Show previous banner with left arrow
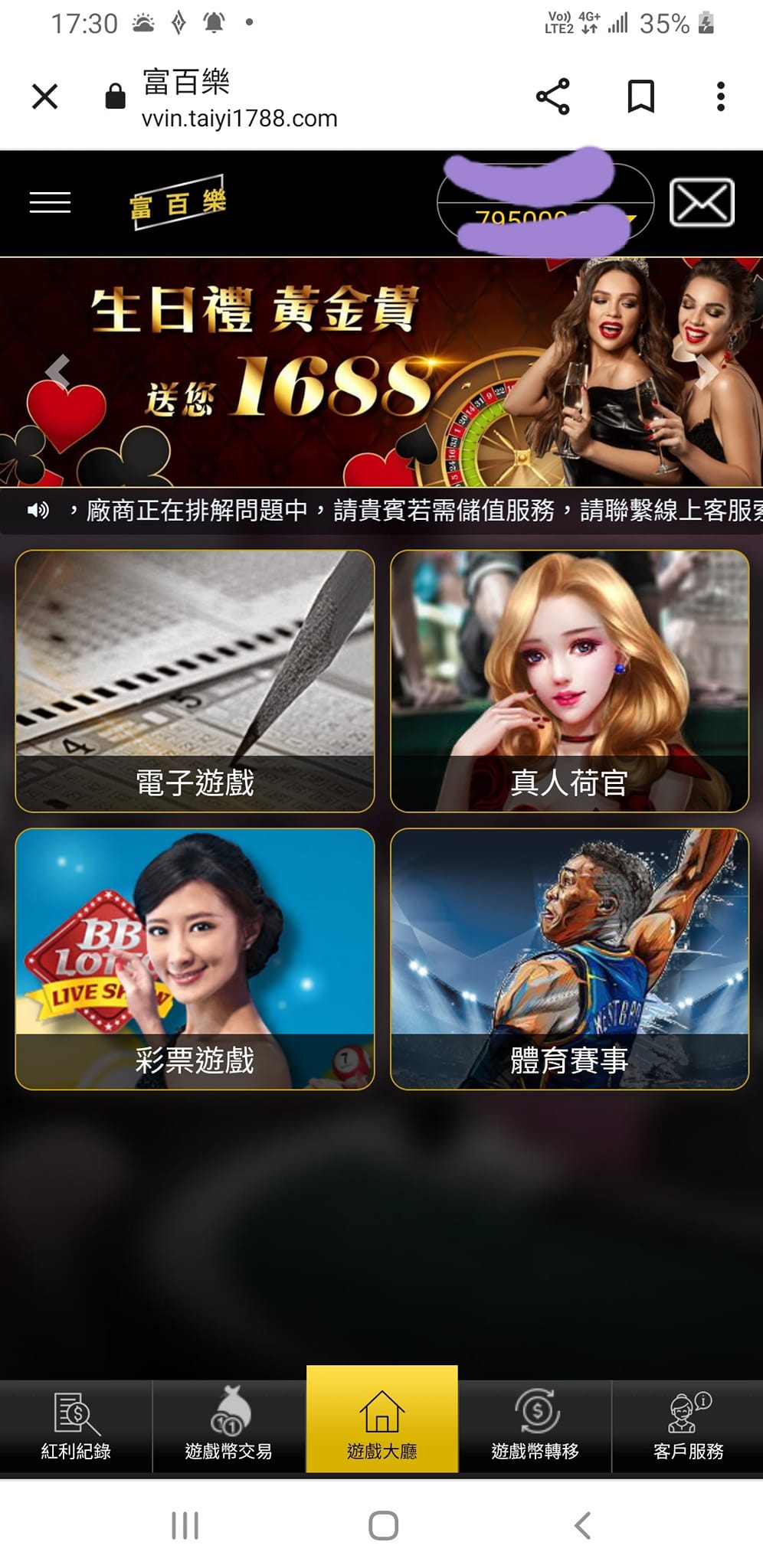This screenshot has height=1568, width=763. 57,371
